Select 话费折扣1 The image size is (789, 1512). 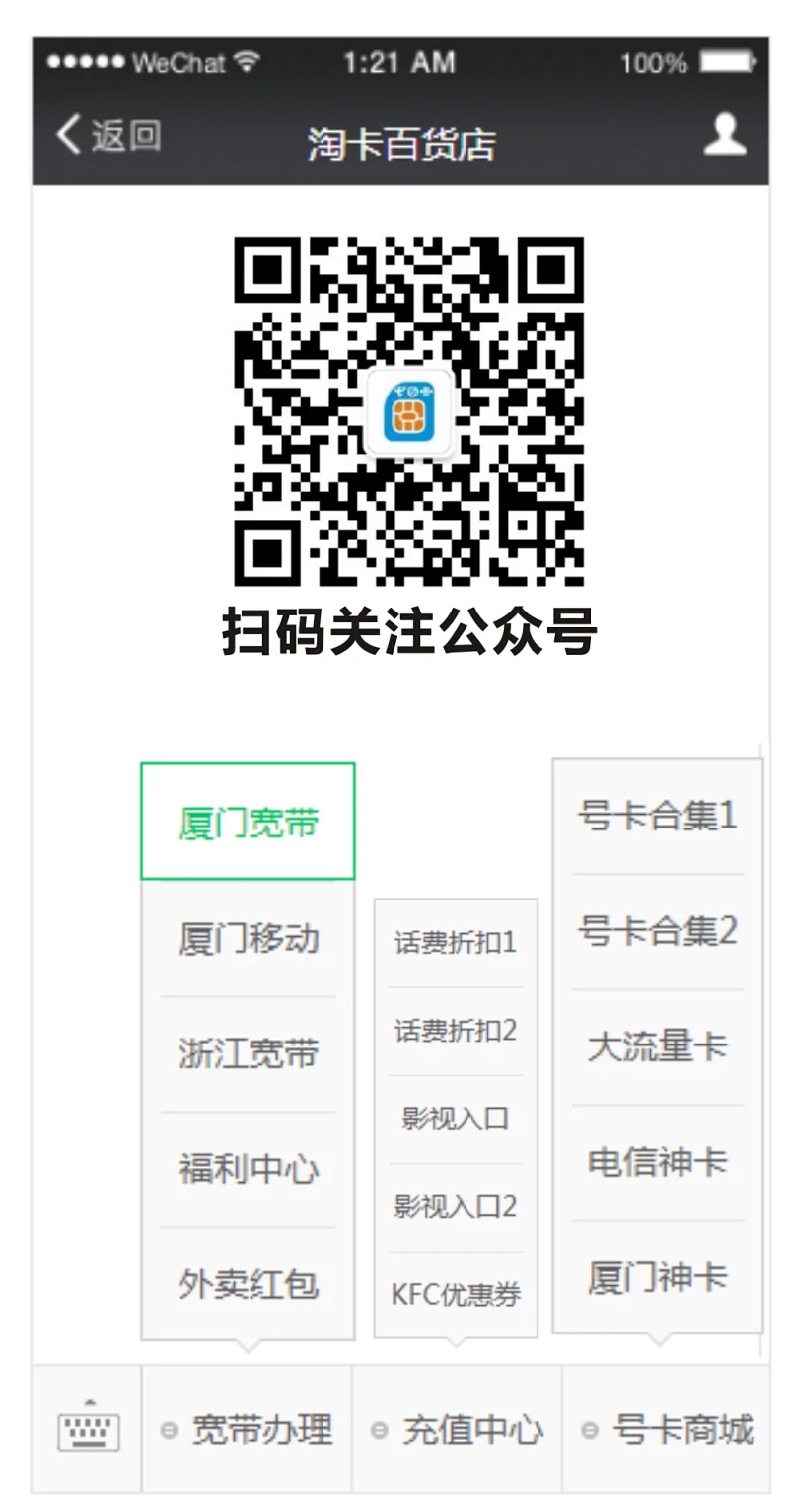(x=456, y=942)
